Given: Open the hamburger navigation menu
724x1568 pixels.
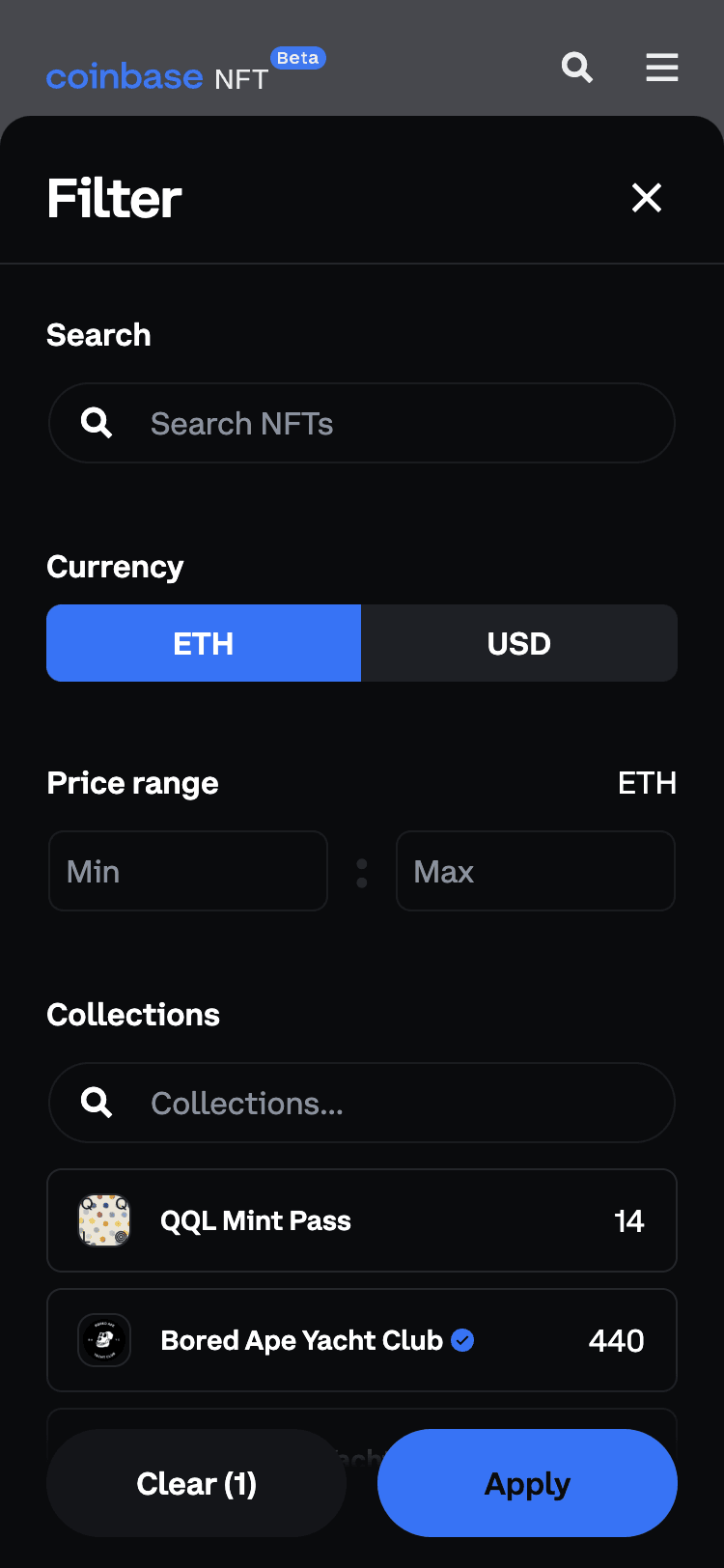Looking at the screenshot, I should [662, 68].
